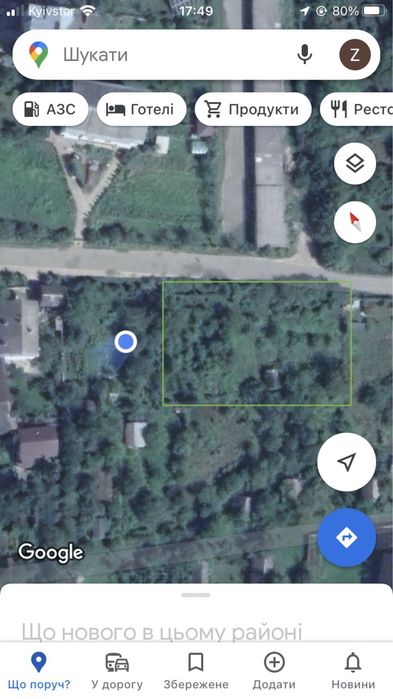Open the map layers selector
The width and height of the screenshot is (393, 699).
click(x=355, y=164)
